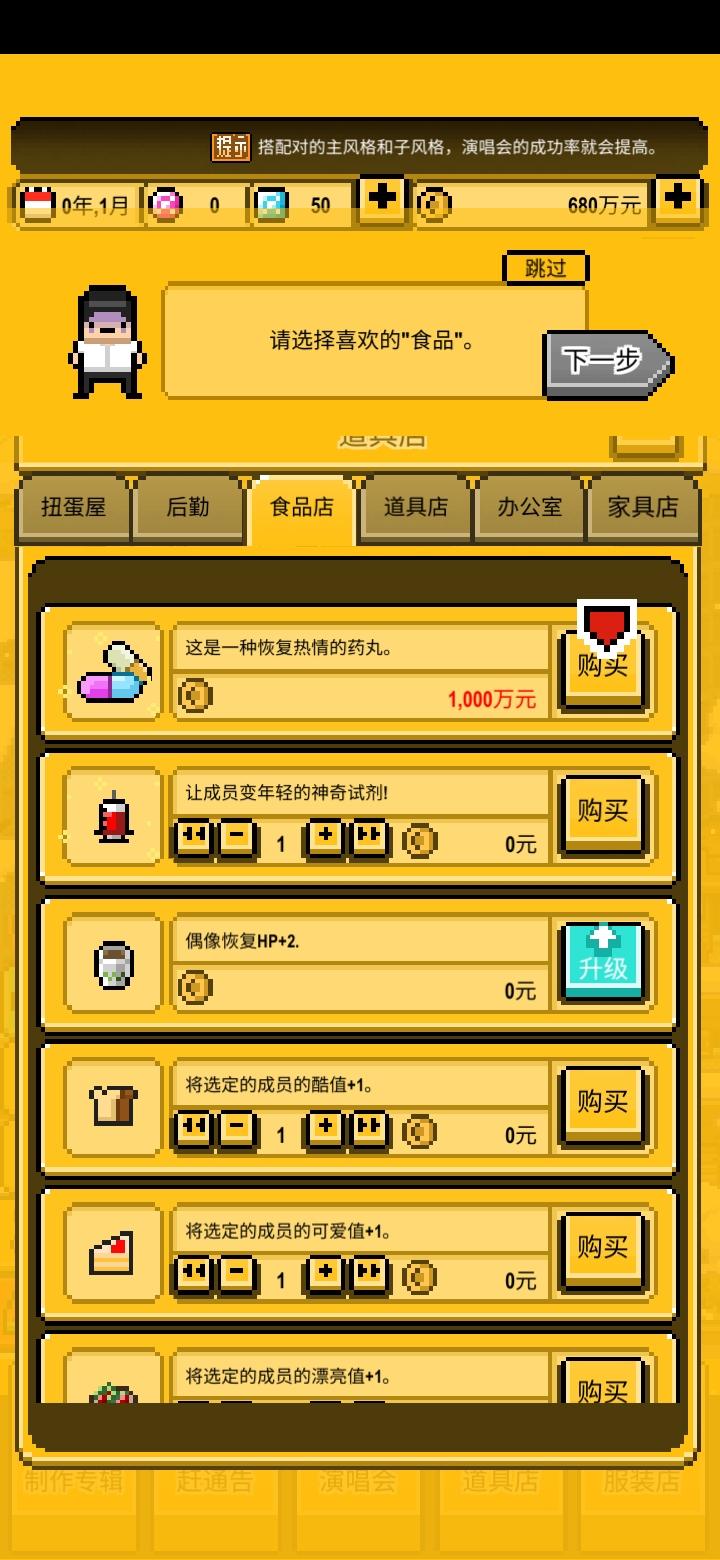This screenshot has height=1560, width=720.
Task: Click 升级 to upgrade the HP item
Action: [602, 960]
